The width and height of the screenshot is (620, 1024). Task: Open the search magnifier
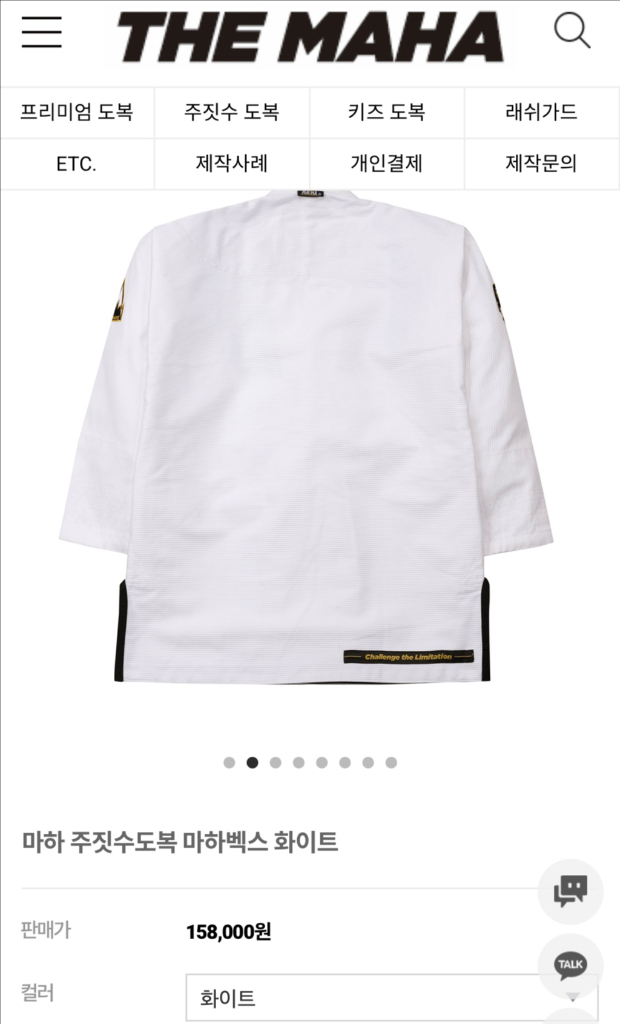pos(572,32)
